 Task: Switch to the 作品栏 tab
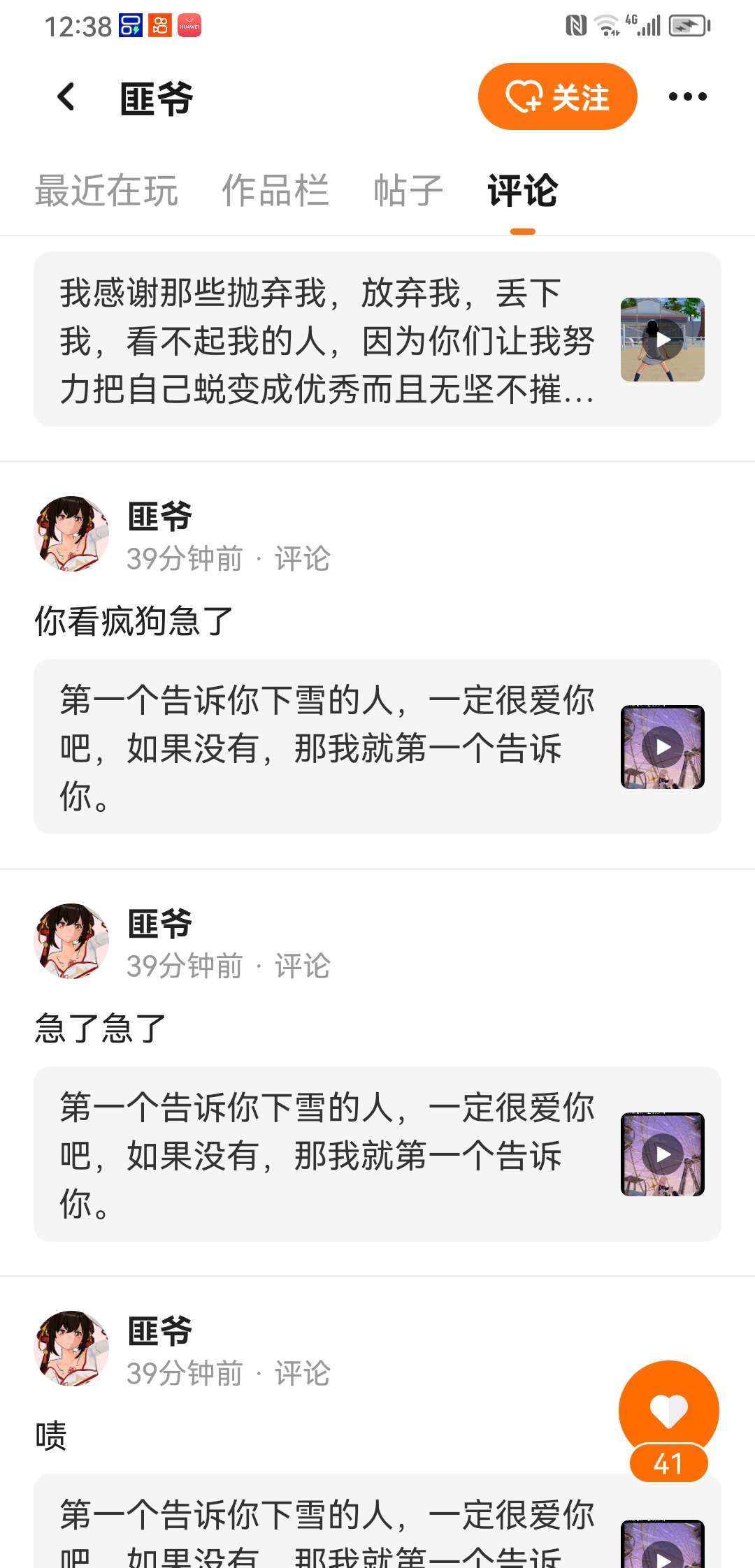275,190
